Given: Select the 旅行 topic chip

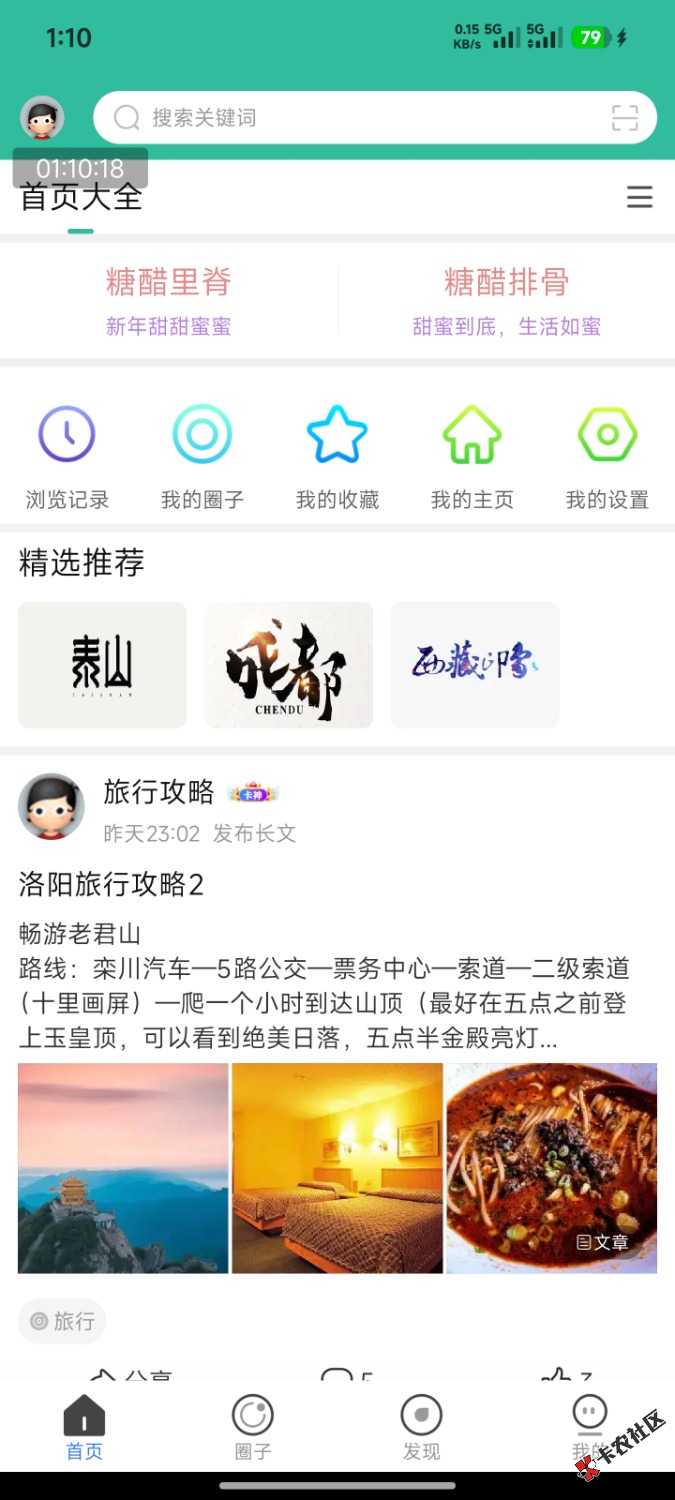Looking at the screenshot, I should coord(62,1321).
